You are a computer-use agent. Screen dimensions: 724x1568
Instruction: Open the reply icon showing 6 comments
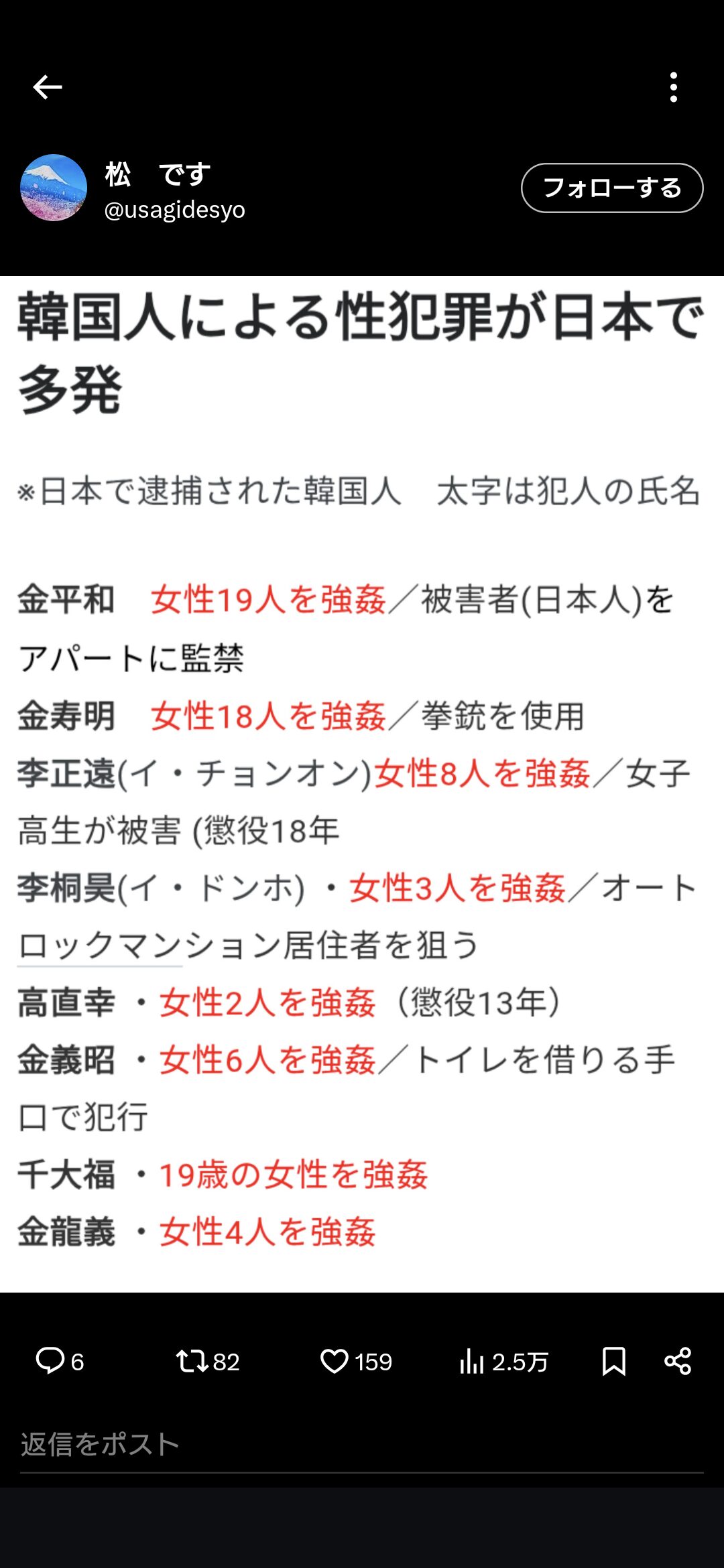point(60,1362)
